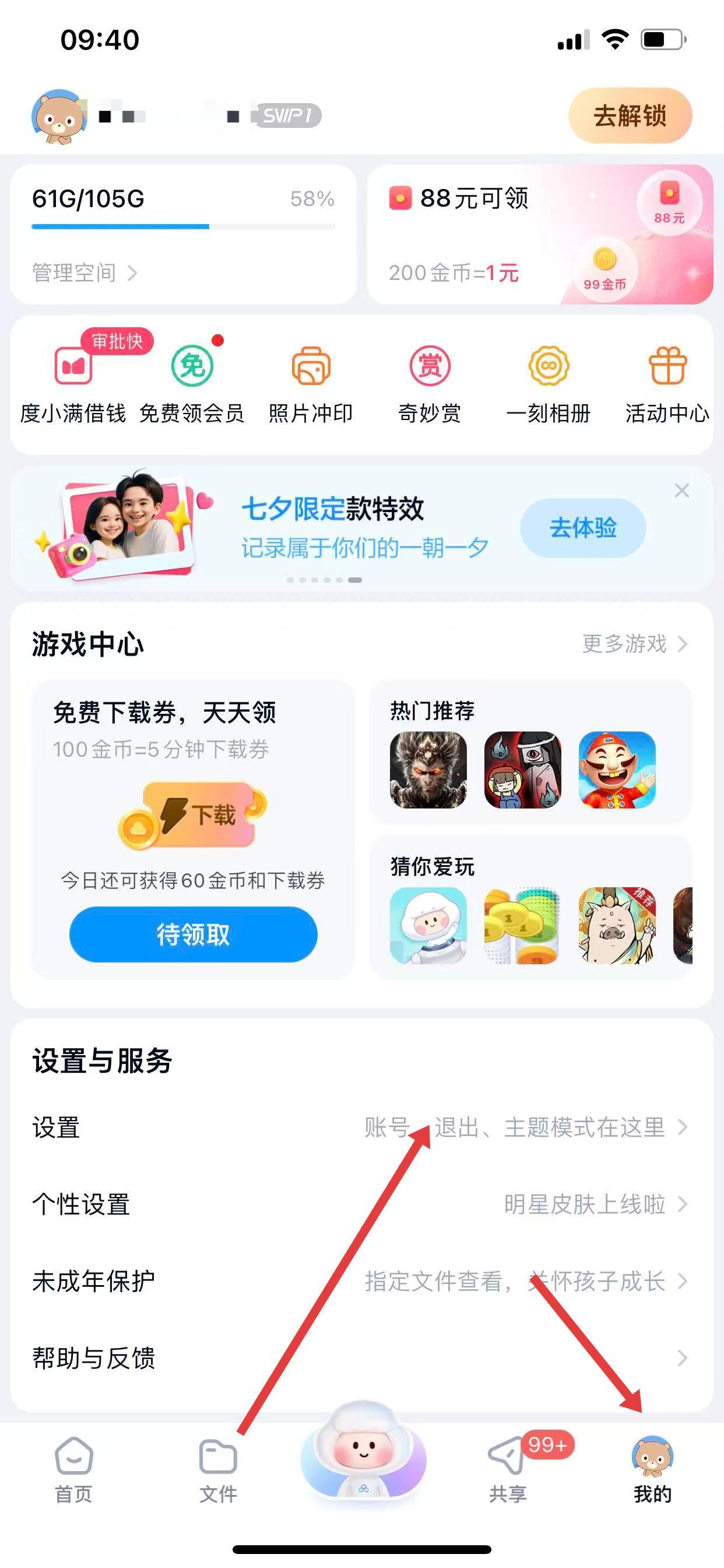This screenshot has height=1568, width=724.
Task: Switch to the 共享 tab
Action: tap(507, 1469)
